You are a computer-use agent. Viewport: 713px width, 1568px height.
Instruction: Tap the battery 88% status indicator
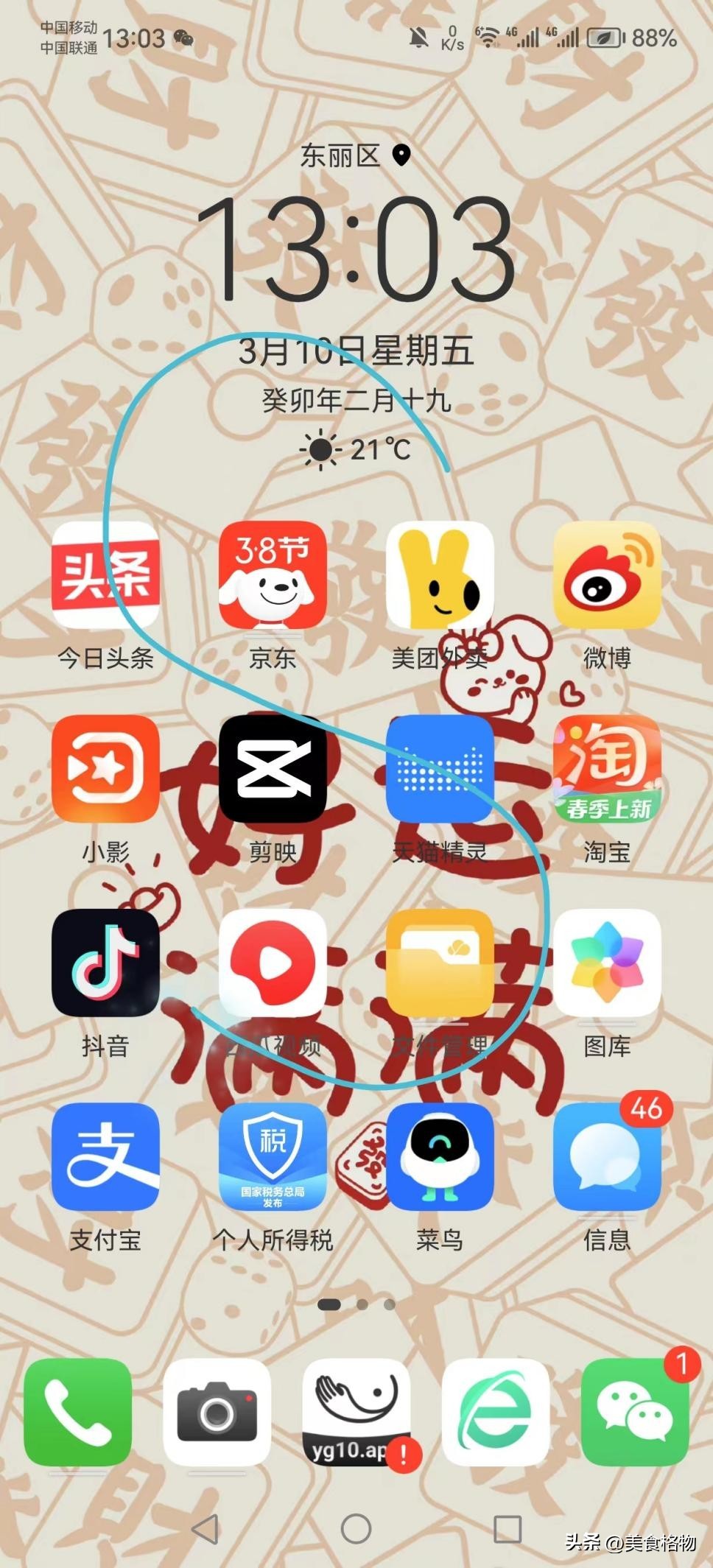(x=648, y=38)
